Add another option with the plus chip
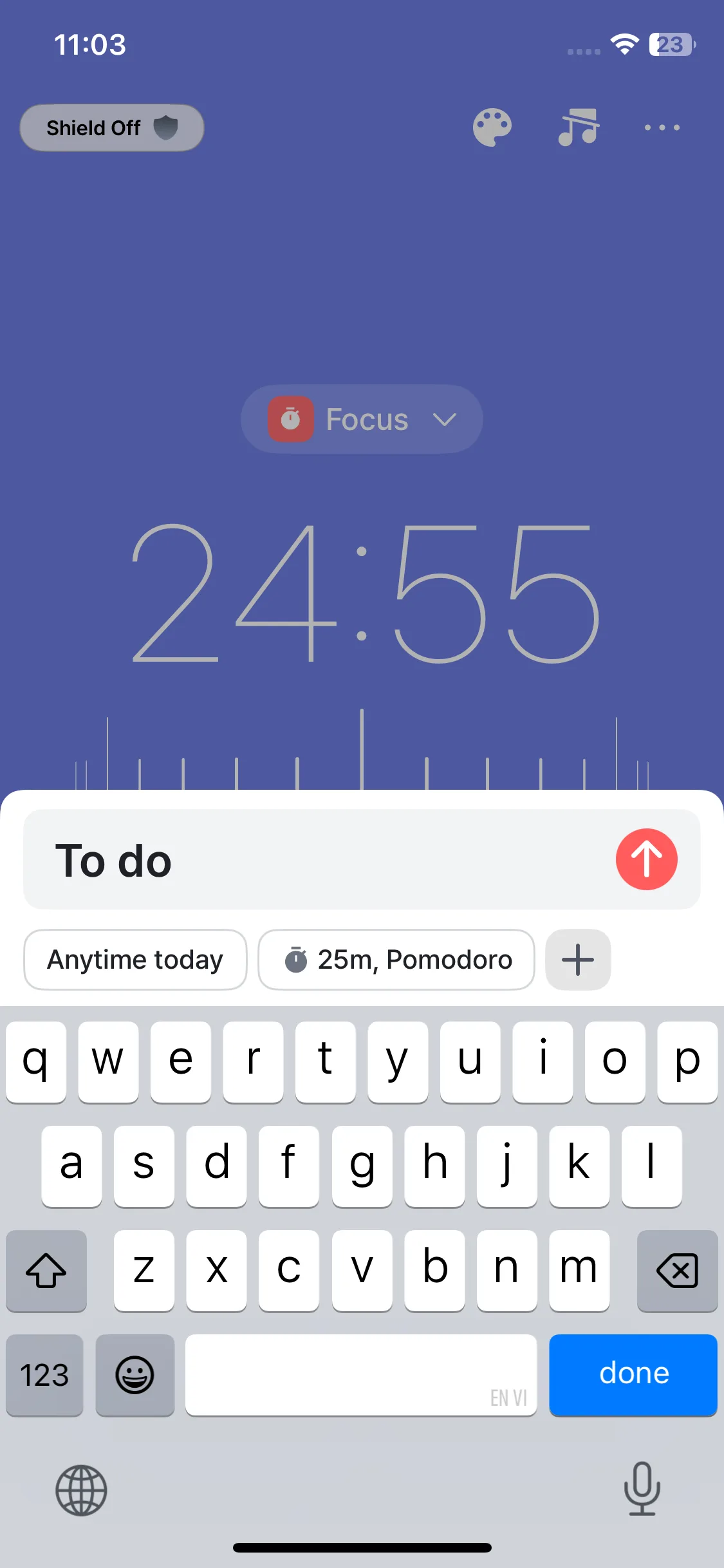Screen dimensions: 724x1568 pyautogui.click(x=578, y=960)
